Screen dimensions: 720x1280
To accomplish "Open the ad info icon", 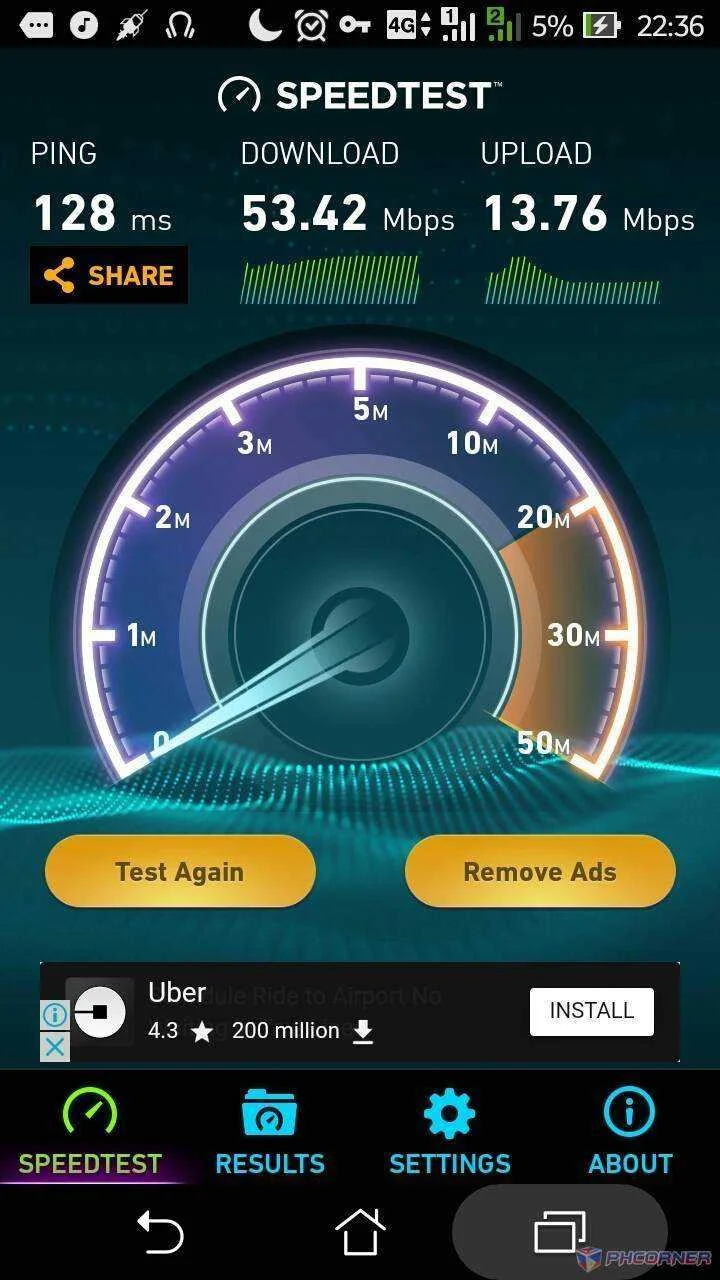I will tap(55, 1016).
